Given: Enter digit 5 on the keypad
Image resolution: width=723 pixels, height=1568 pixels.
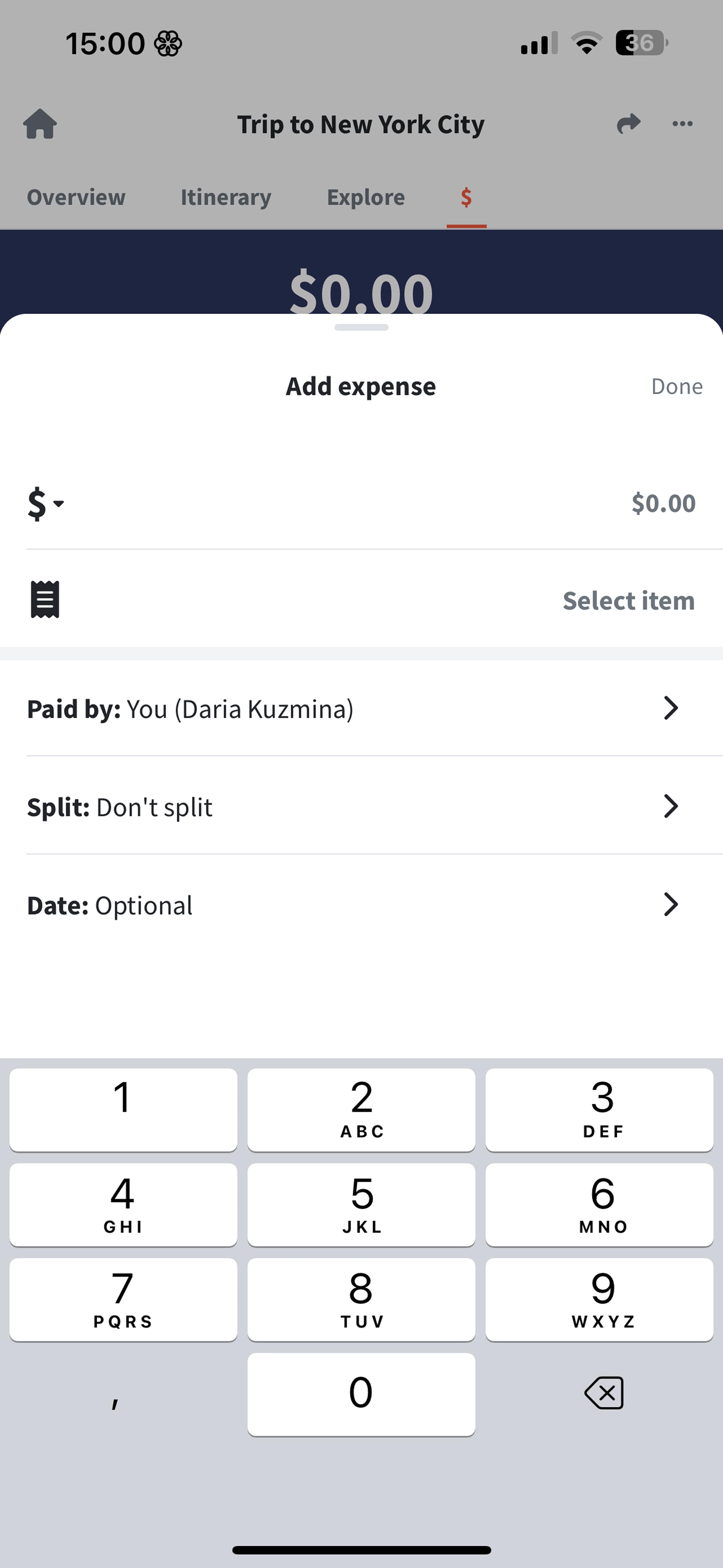Looking at the screenshot, I should pyautogui.click(x=361, y=1205).
